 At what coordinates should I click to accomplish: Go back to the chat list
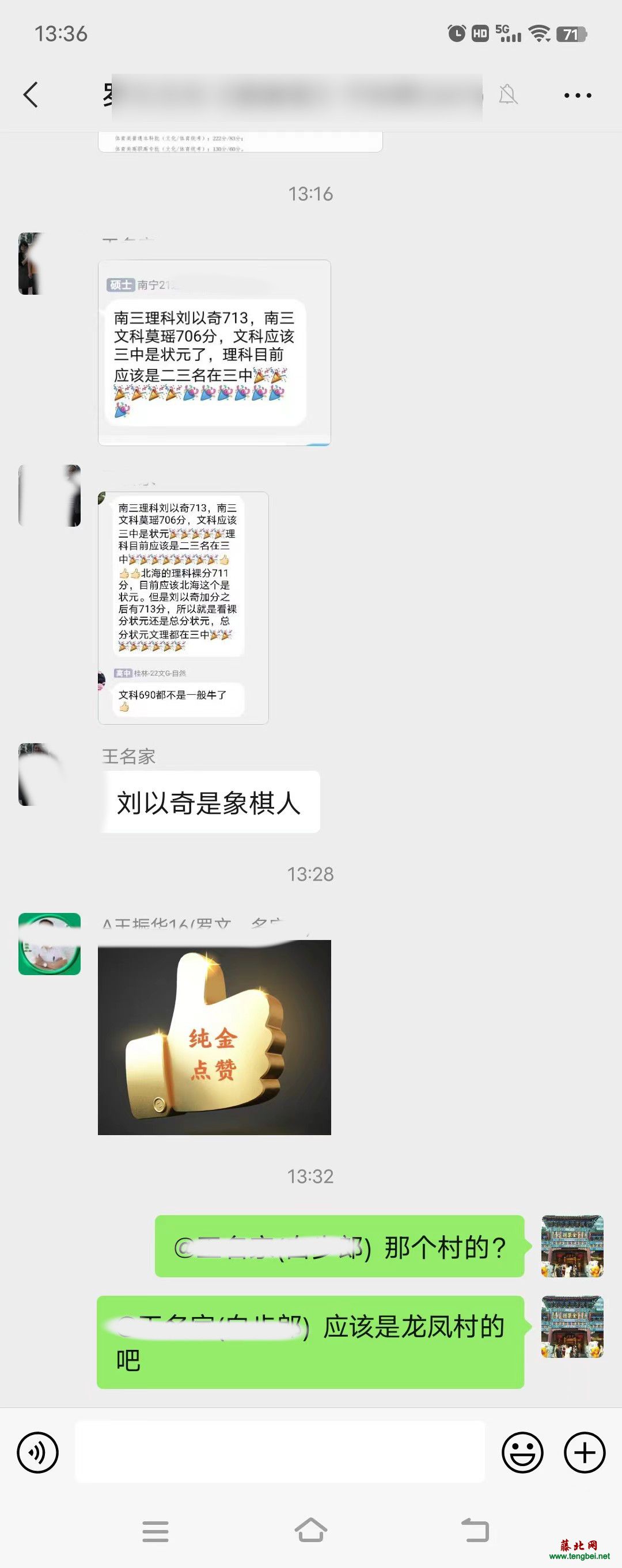(x=31, y=95)
